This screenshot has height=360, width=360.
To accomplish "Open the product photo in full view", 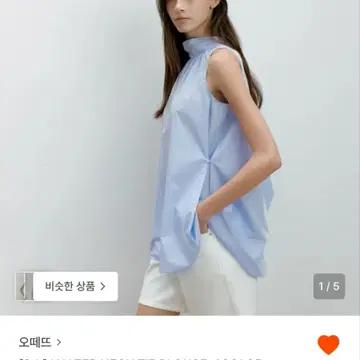I will pyautogui.click(x=180, y=157).
